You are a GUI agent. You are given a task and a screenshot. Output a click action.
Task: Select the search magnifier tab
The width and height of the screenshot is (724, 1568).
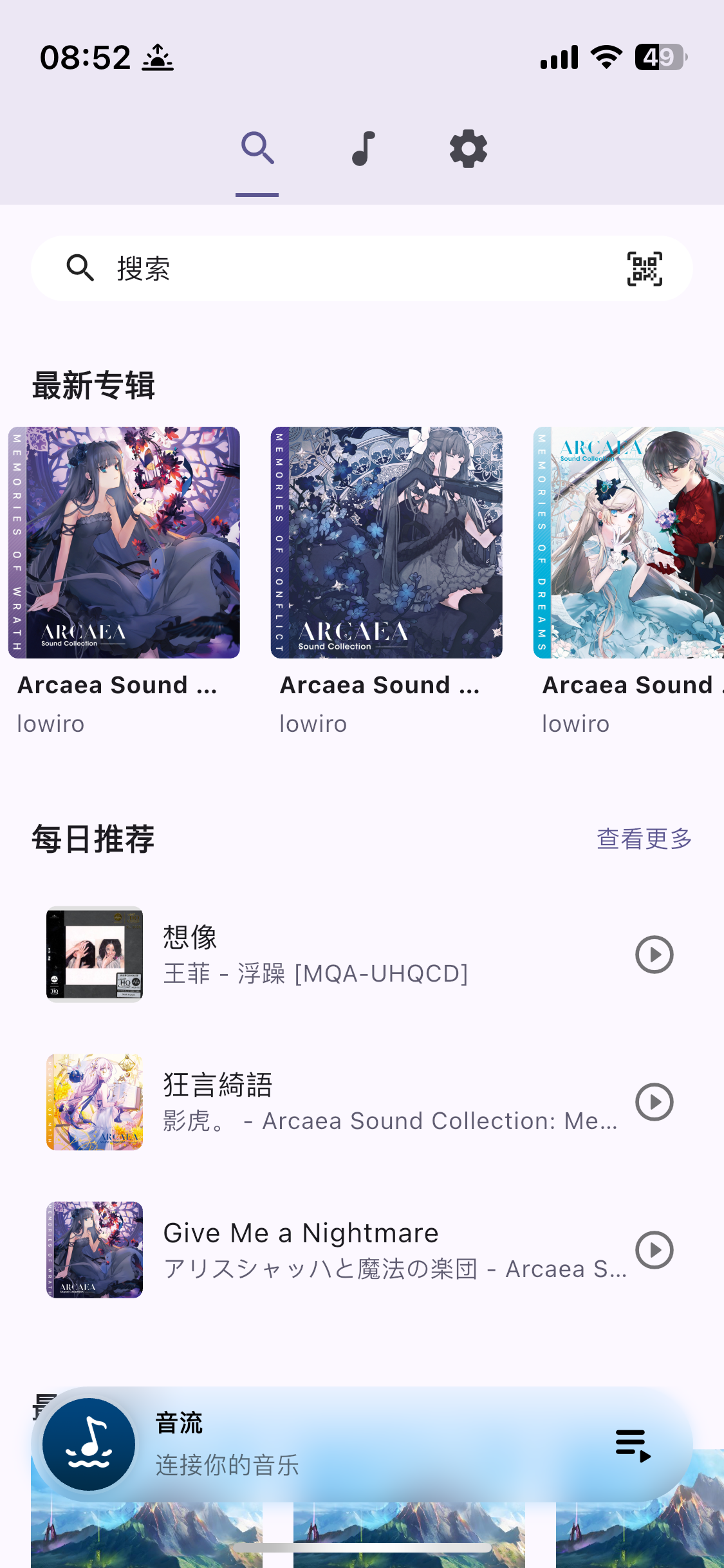coord(257,149)
